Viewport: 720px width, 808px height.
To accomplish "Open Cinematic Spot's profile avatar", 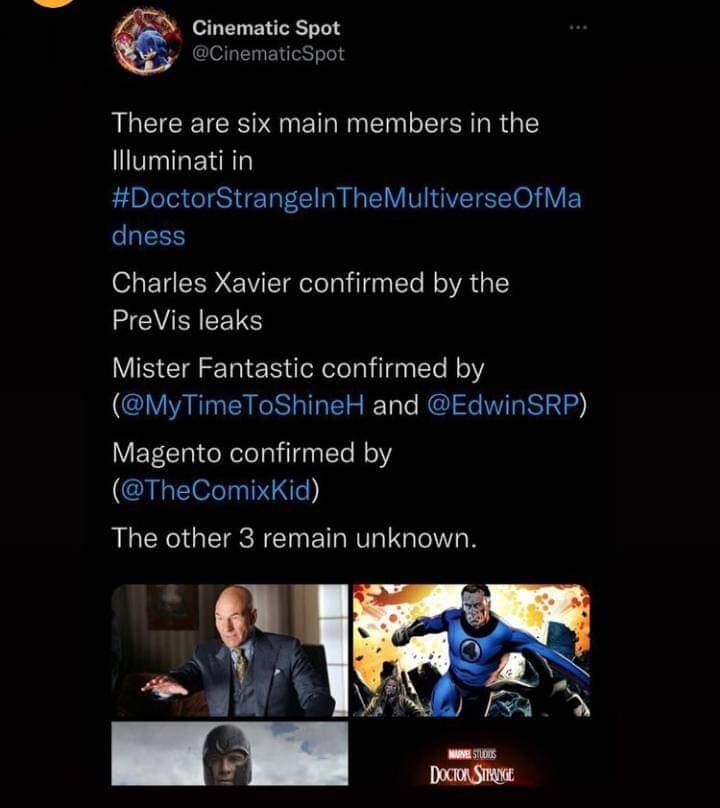I will pos(147,42).
